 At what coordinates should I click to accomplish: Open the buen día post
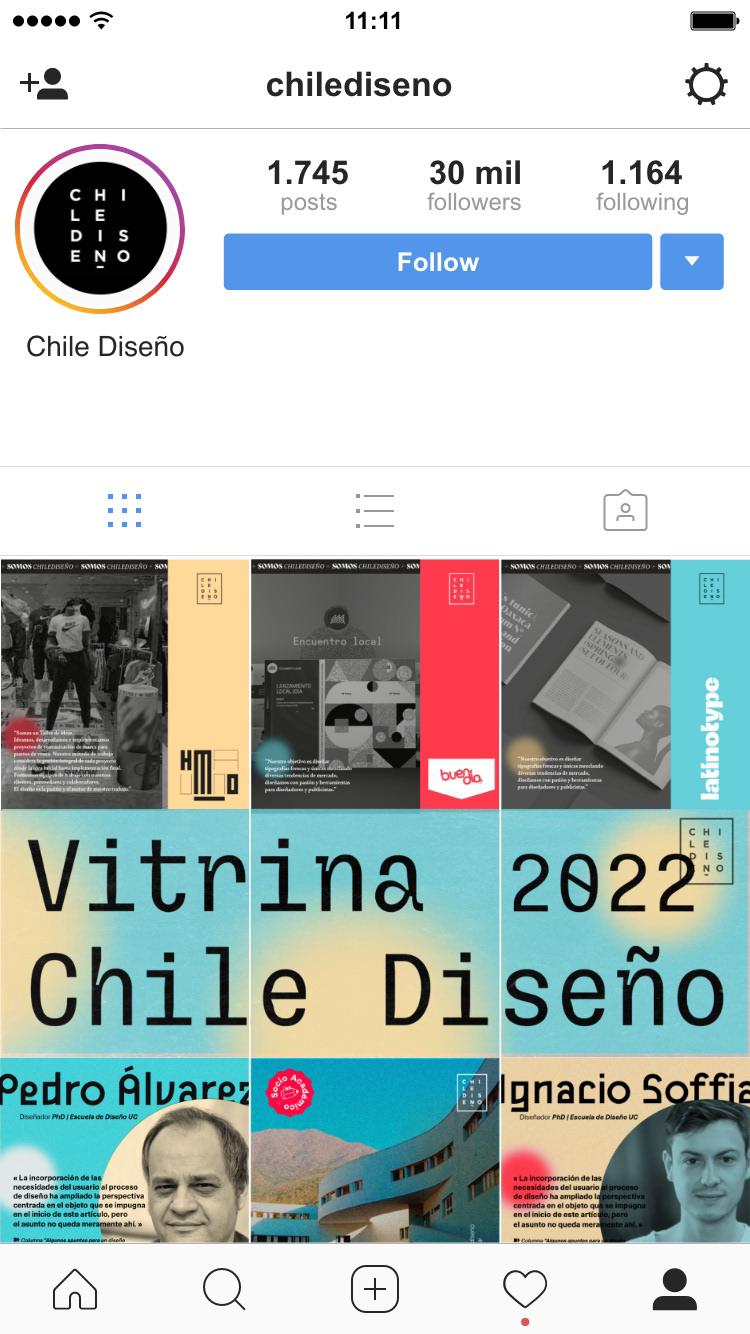pos(374,683)
